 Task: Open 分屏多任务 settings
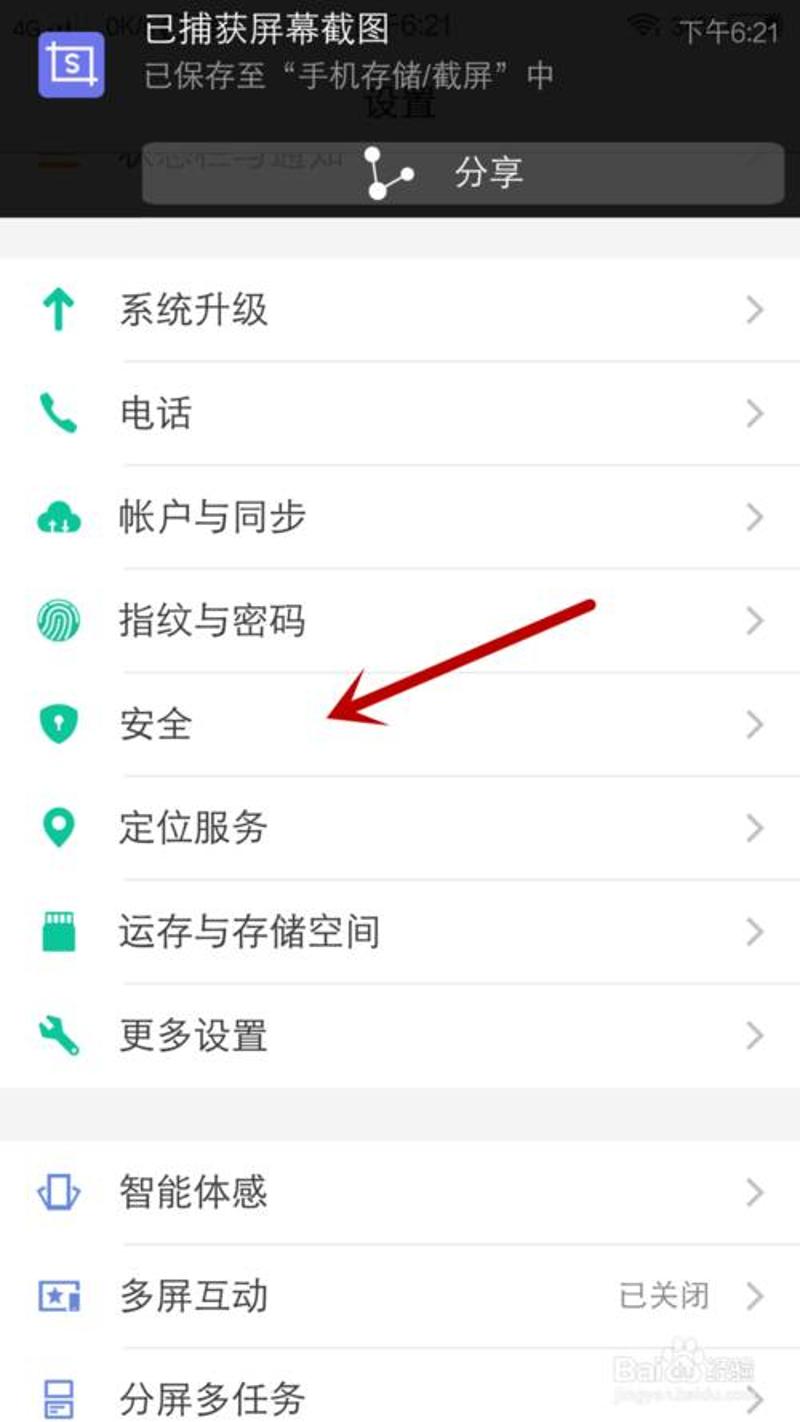tap(400, 1396)
